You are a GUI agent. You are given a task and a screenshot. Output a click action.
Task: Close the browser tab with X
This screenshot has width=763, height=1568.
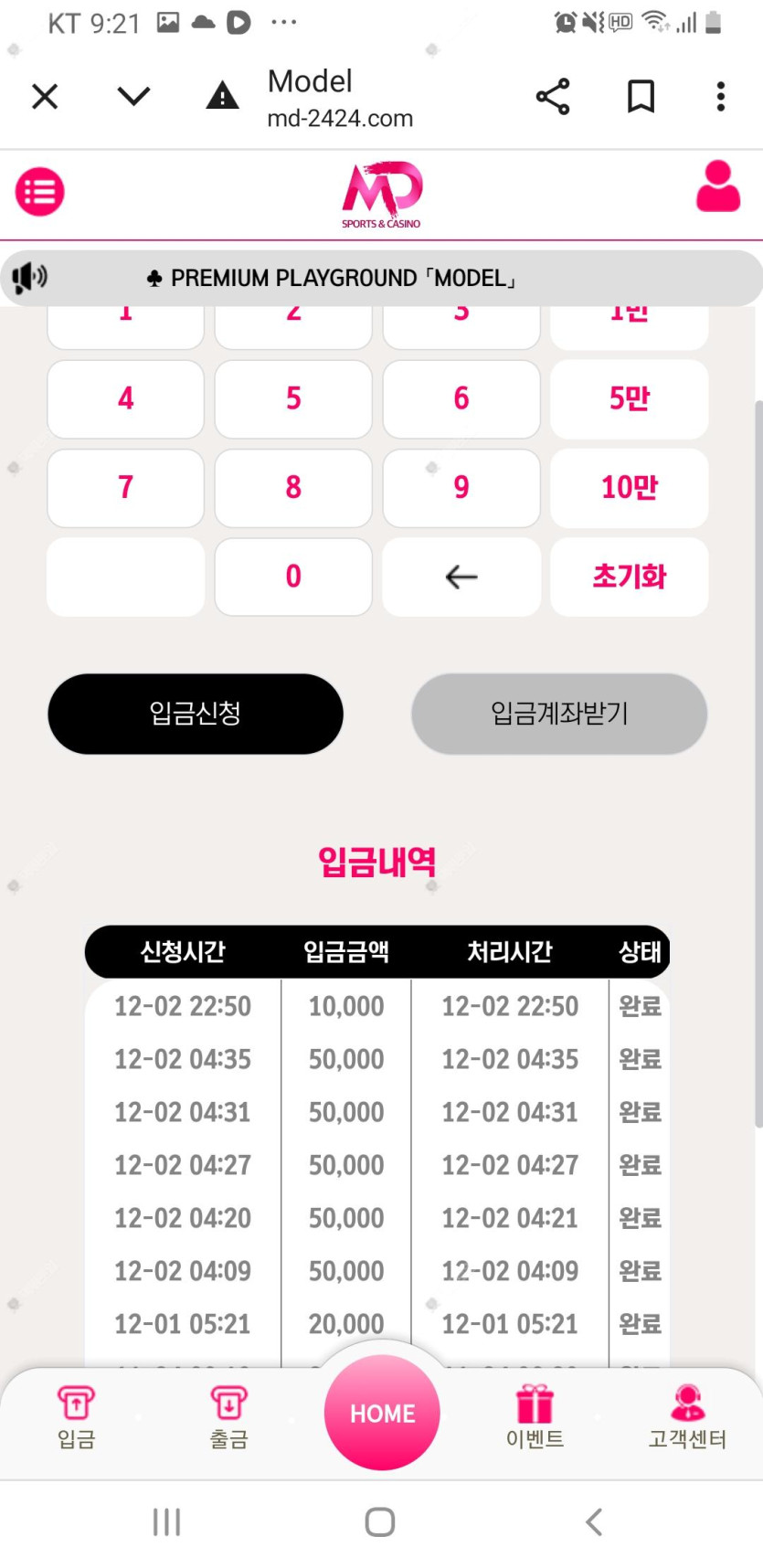tap(45, 96)
